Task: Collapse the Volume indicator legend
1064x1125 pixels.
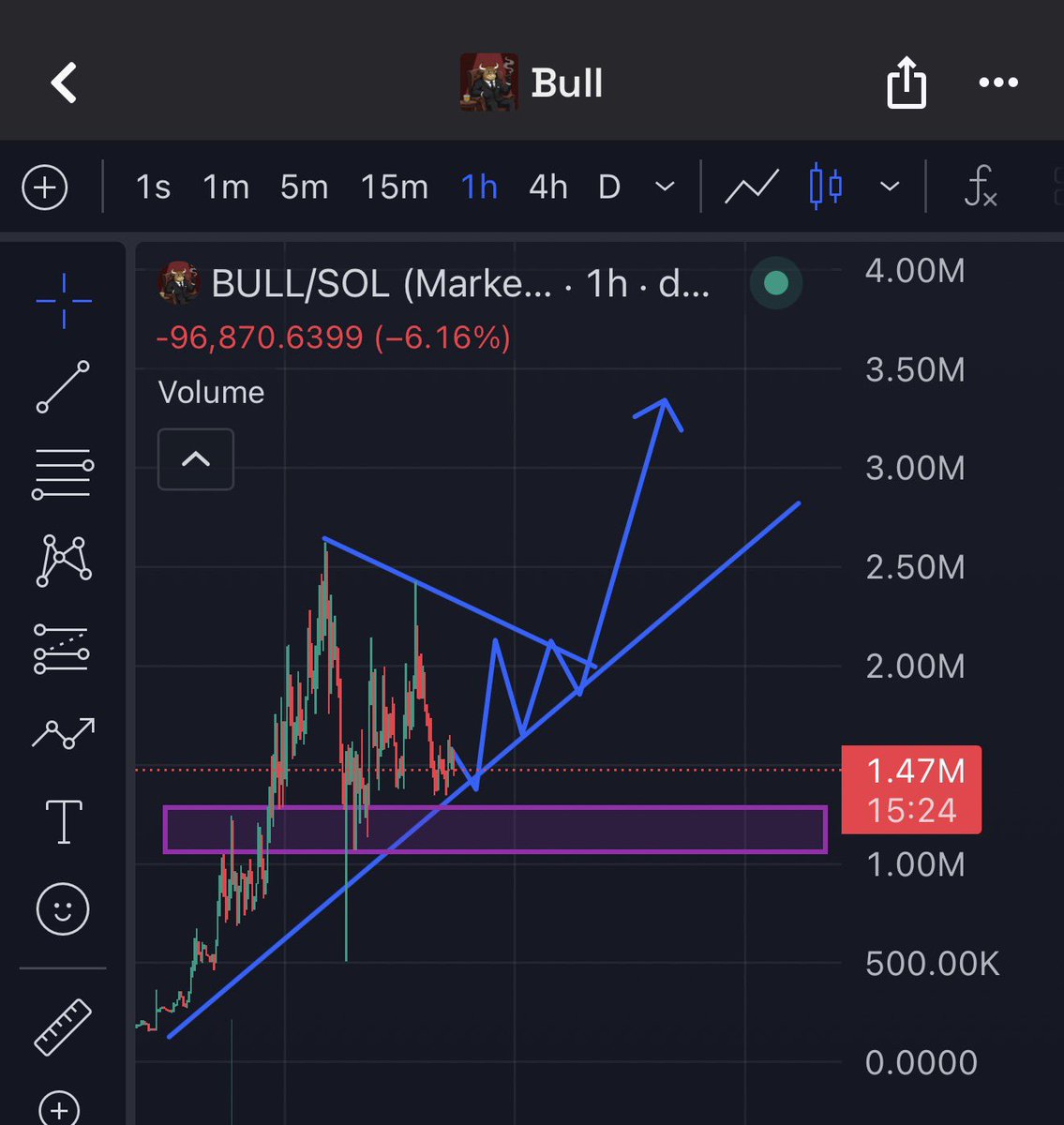Action: (195, 459)
